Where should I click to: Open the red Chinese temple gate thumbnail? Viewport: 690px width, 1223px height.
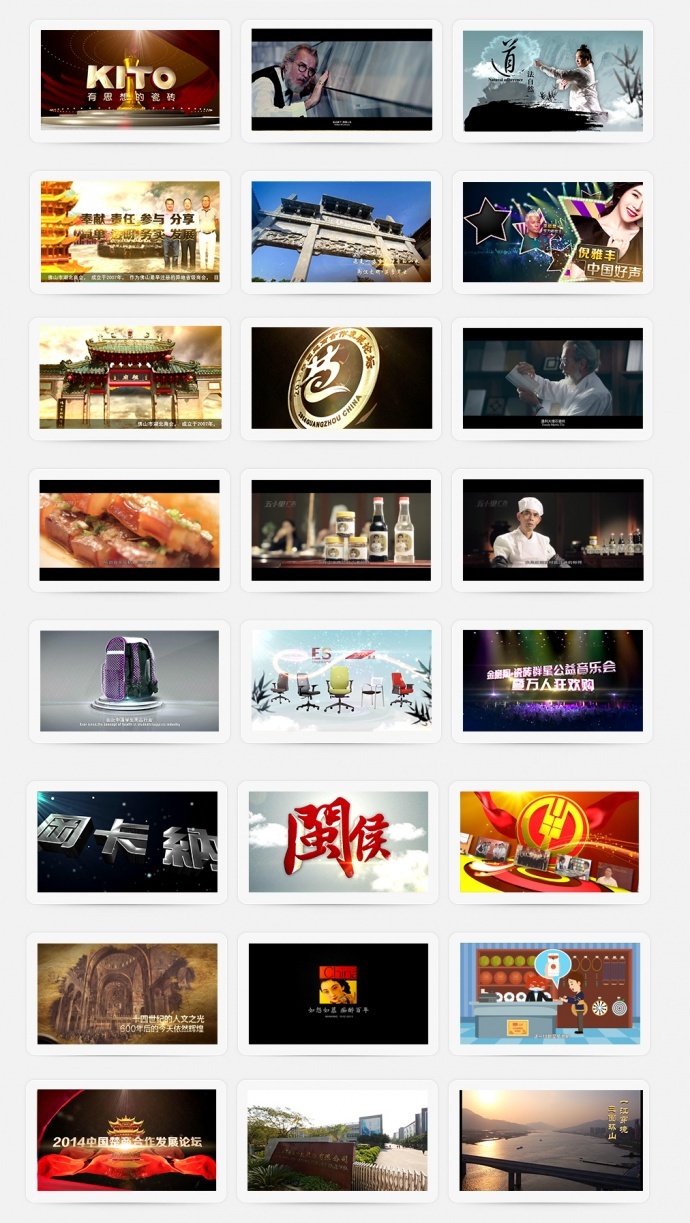coord(130,378)
